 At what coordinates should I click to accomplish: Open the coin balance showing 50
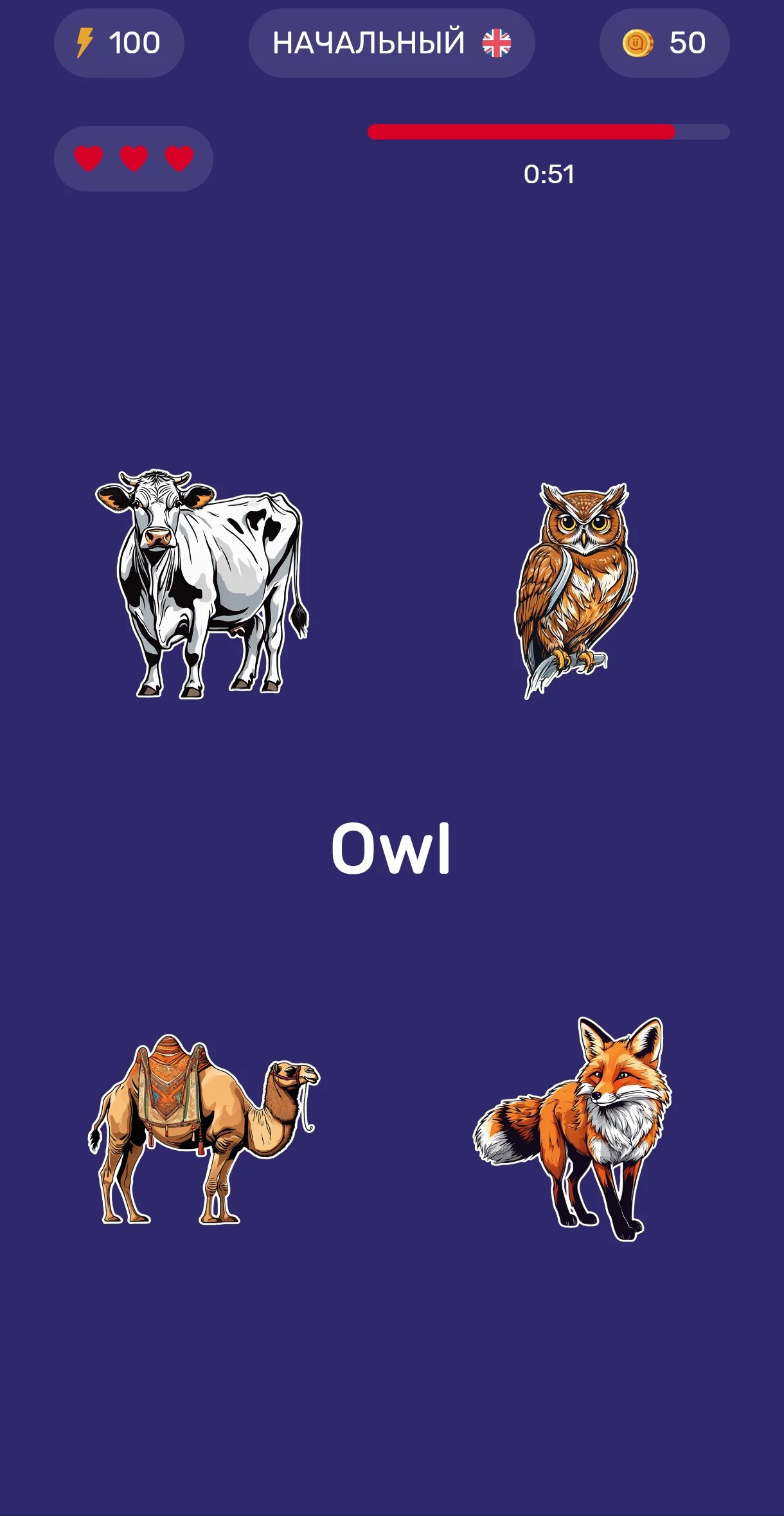click(x=664, y=43)
